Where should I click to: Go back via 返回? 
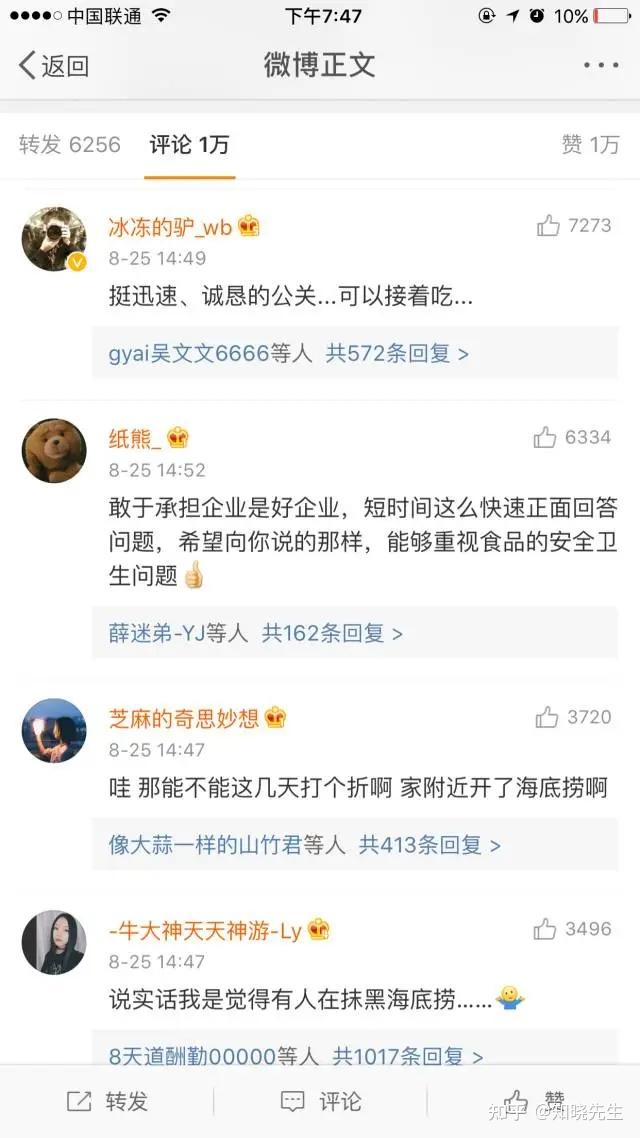coord(54,66)
